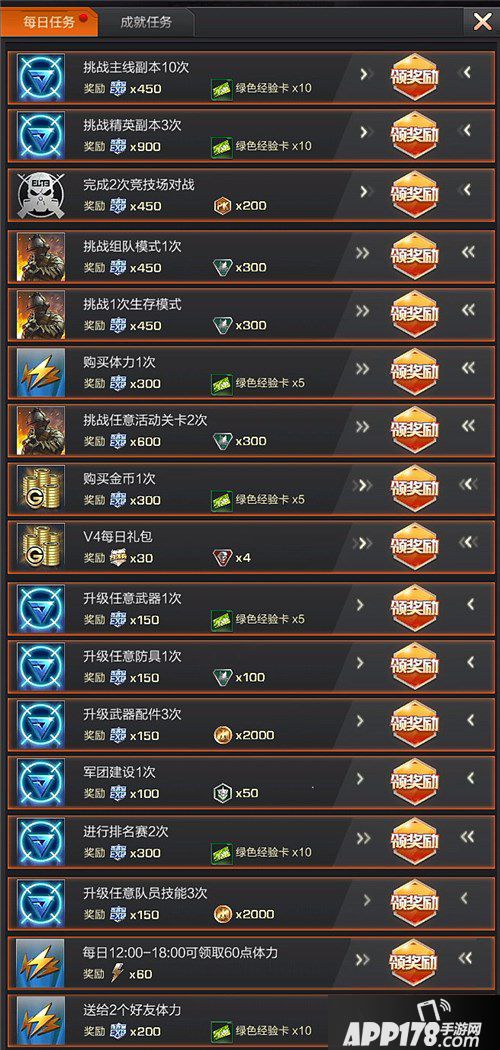Claim reward for 挑战主线副本10次
Viewport: 500px width, 1050px height.
(414, 76)
